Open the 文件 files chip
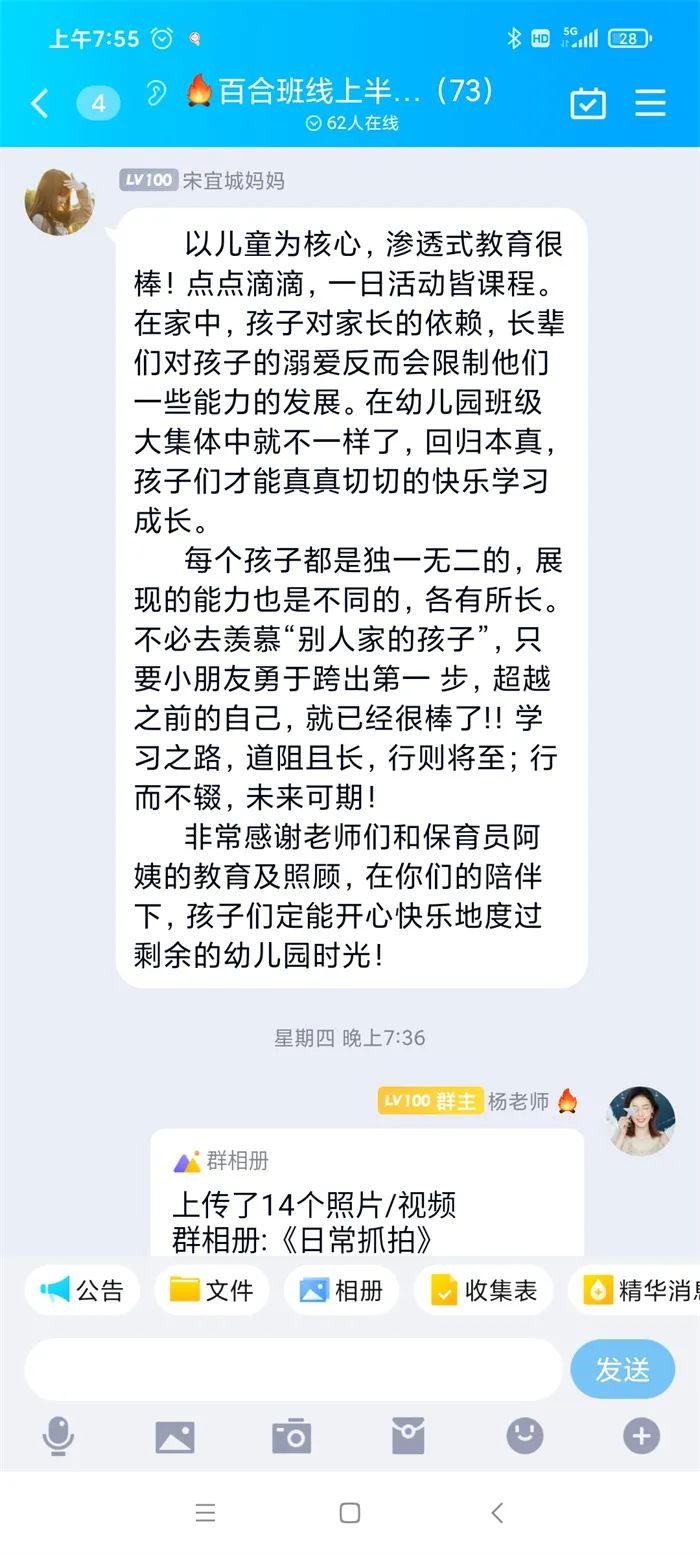Screen dimensions: 700x1555 (x=212, y=1290)
